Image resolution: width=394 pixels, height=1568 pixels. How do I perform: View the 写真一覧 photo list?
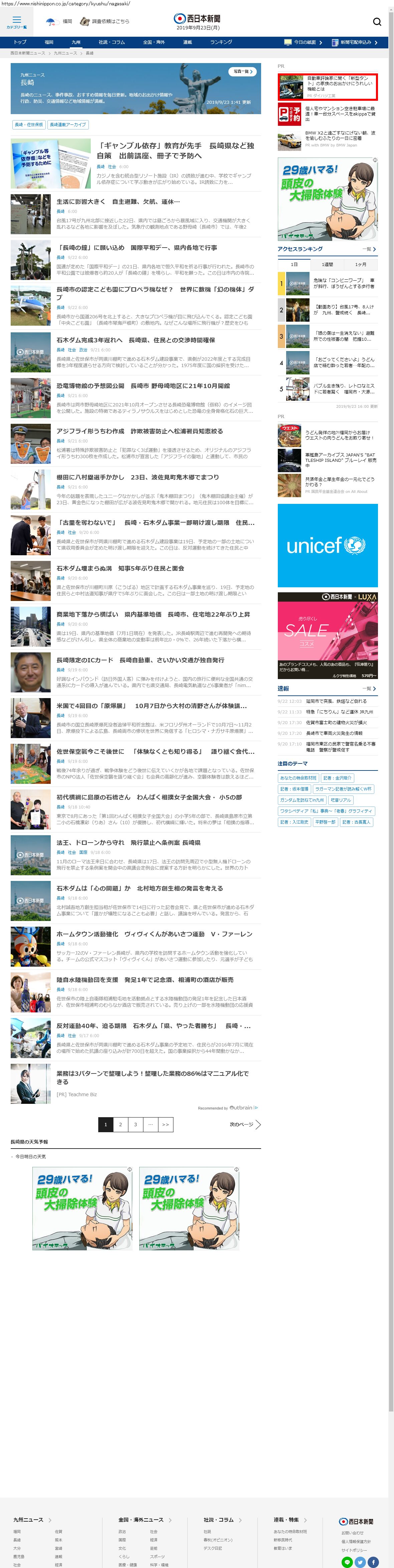pos(243,72)
